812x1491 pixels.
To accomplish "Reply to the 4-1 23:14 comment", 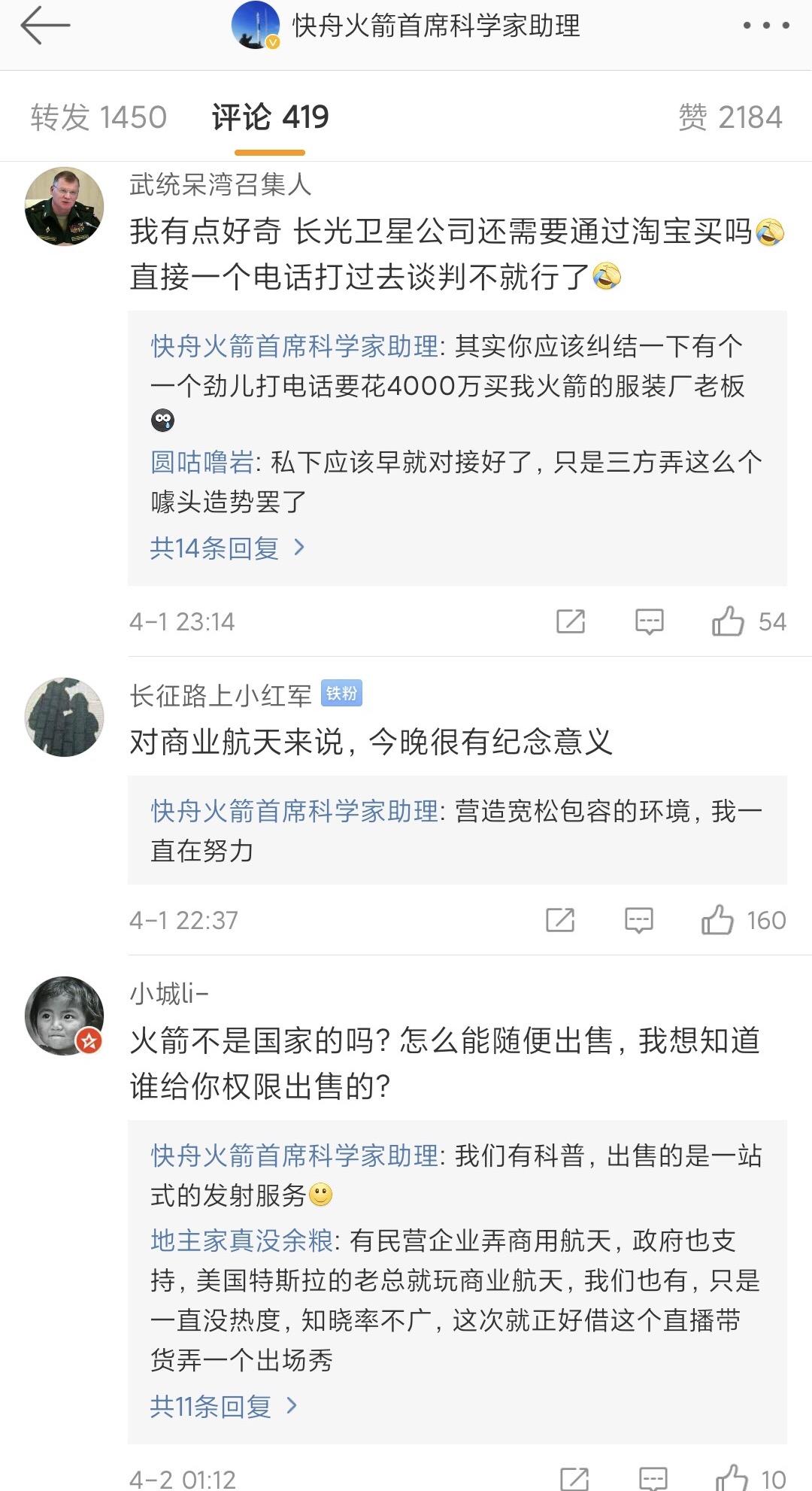I will 649,621.
